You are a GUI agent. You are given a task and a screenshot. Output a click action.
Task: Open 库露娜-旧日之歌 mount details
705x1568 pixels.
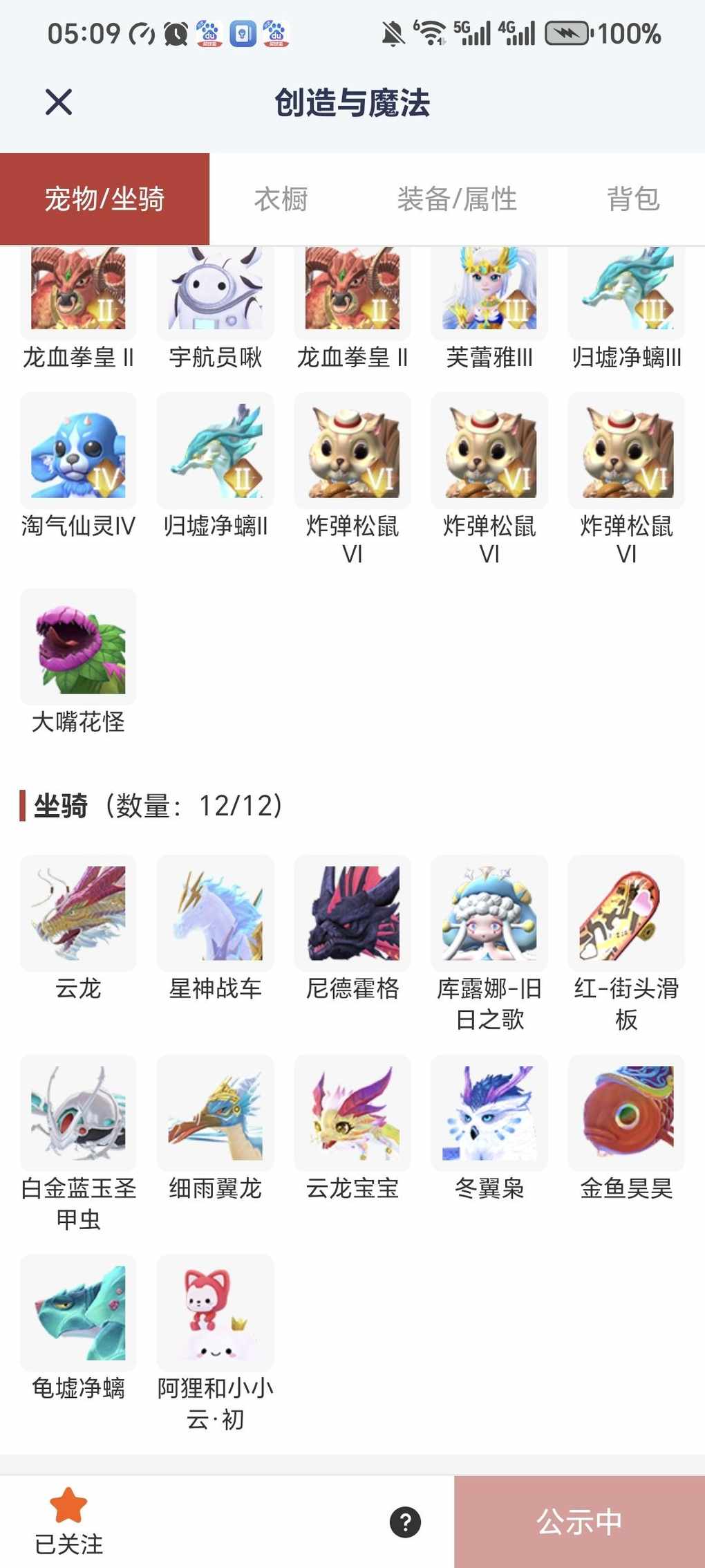click(489, 913)
